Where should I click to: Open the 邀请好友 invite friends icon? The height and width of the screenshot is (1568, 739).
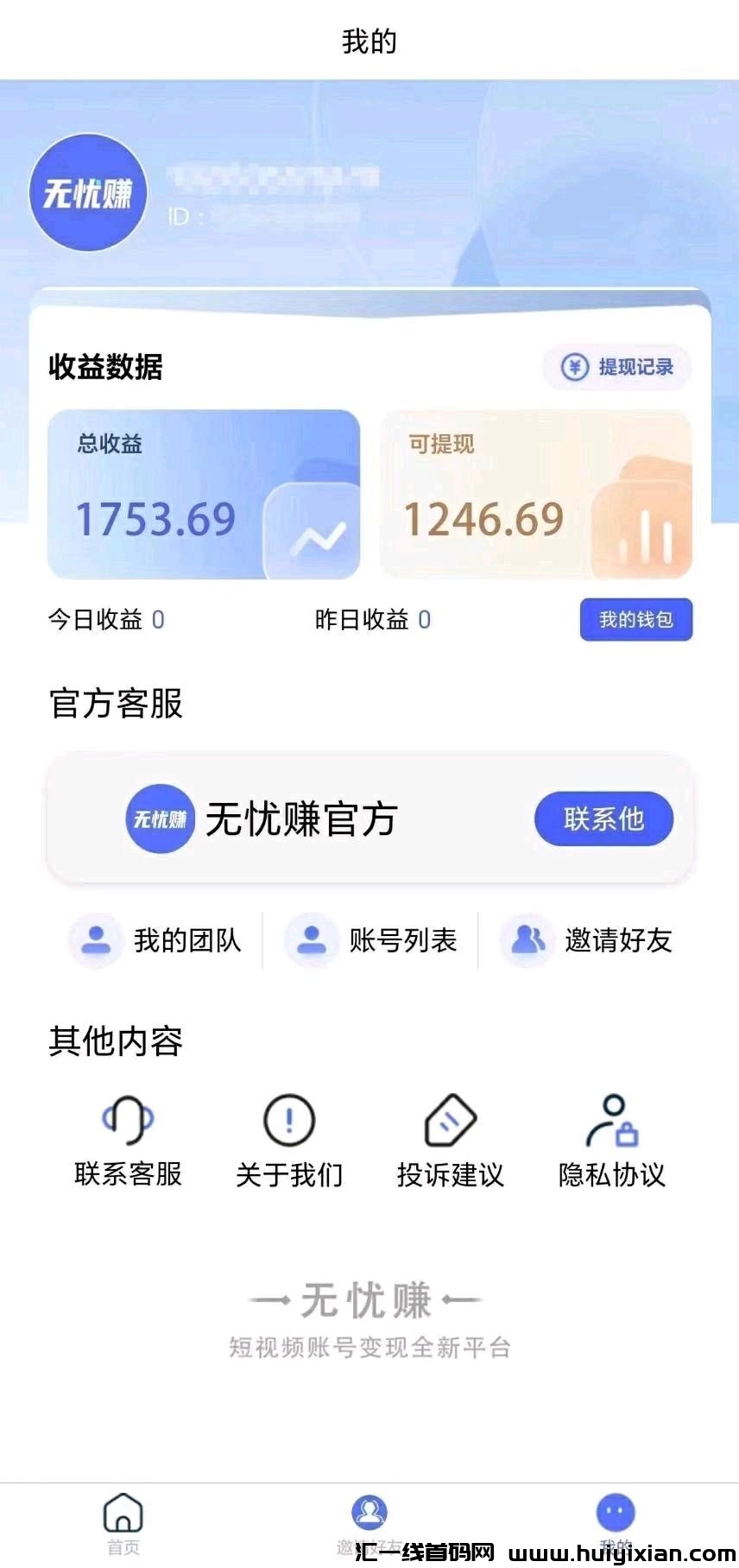[527, 941]
